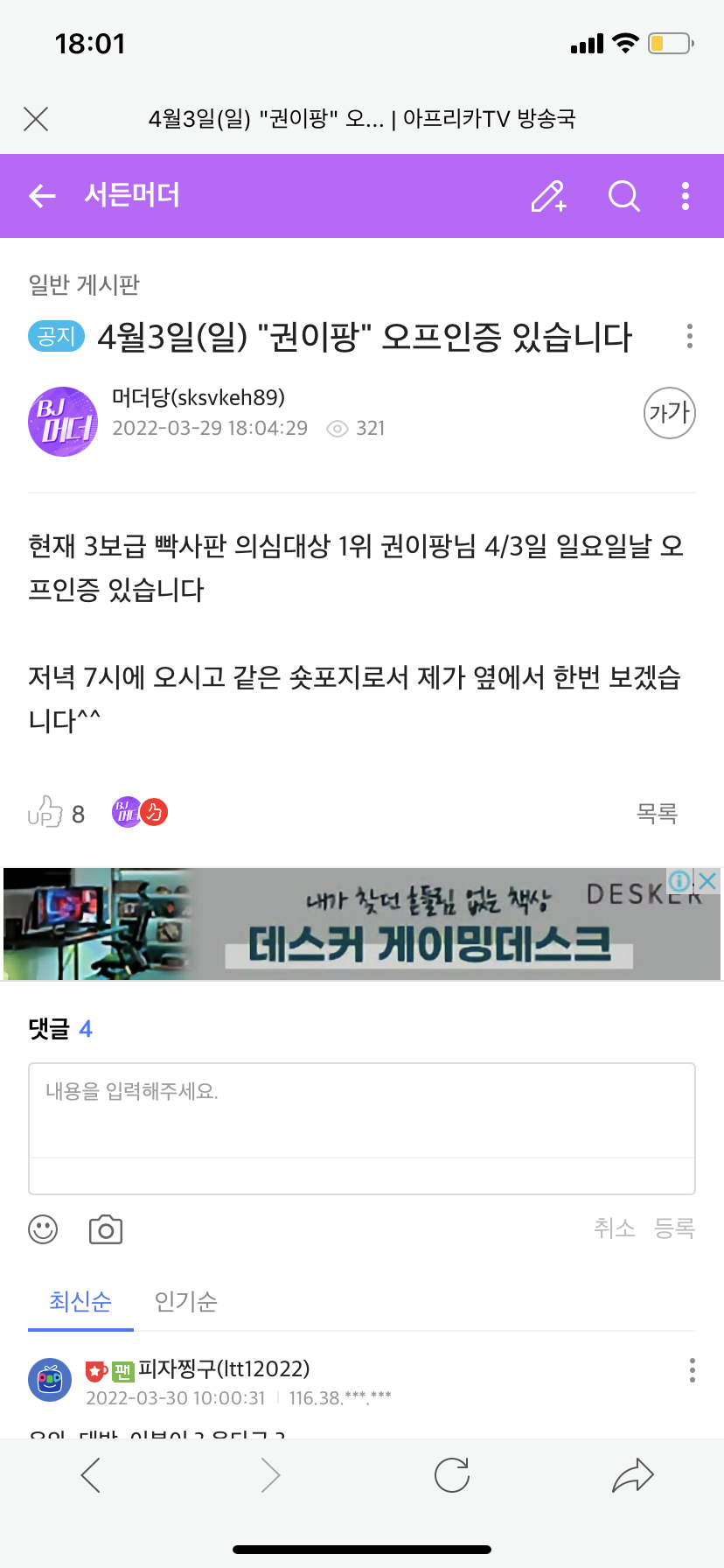
Task: Go back from the 서든머더 board
Action: click(42, 196)
